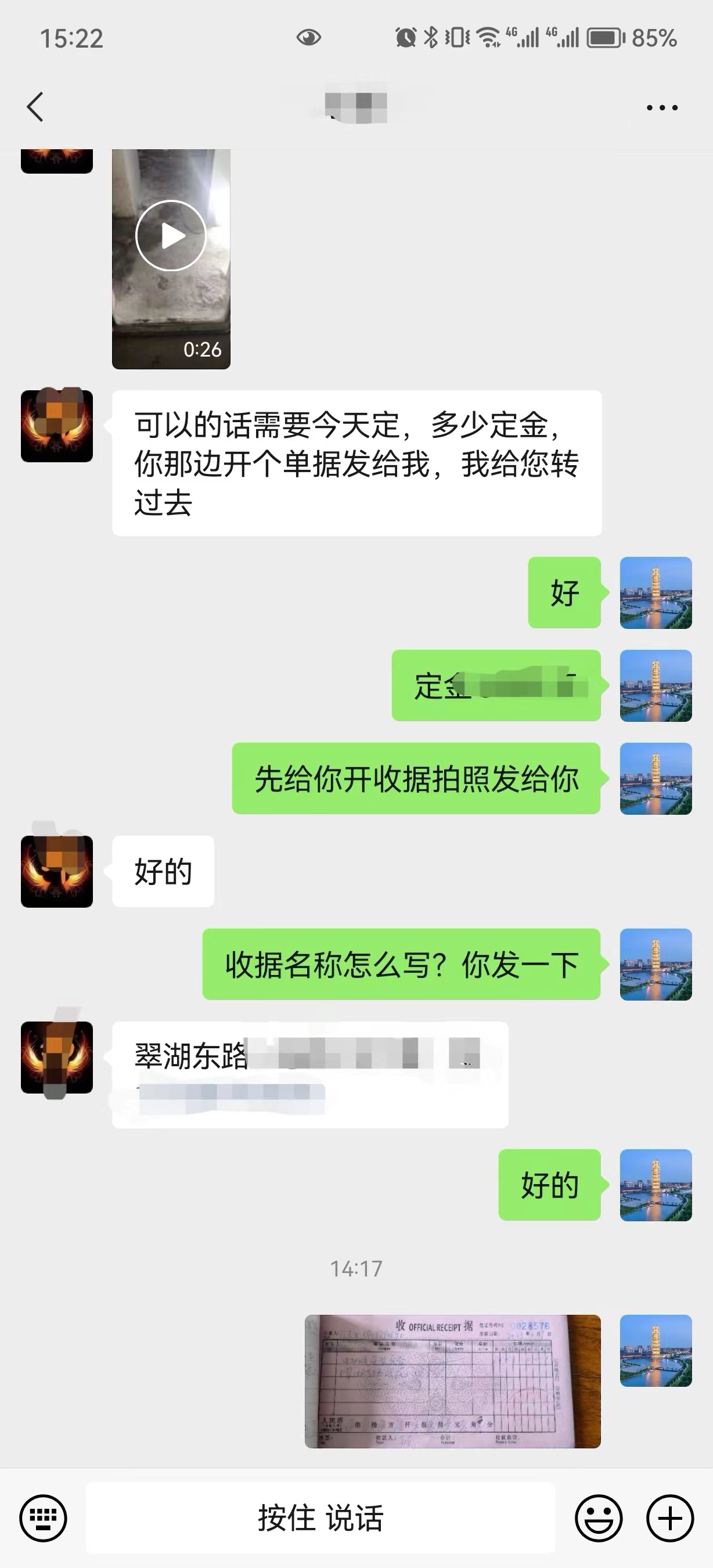
Task: Play the 0:26 video message
Action: [x=171, y=236]
